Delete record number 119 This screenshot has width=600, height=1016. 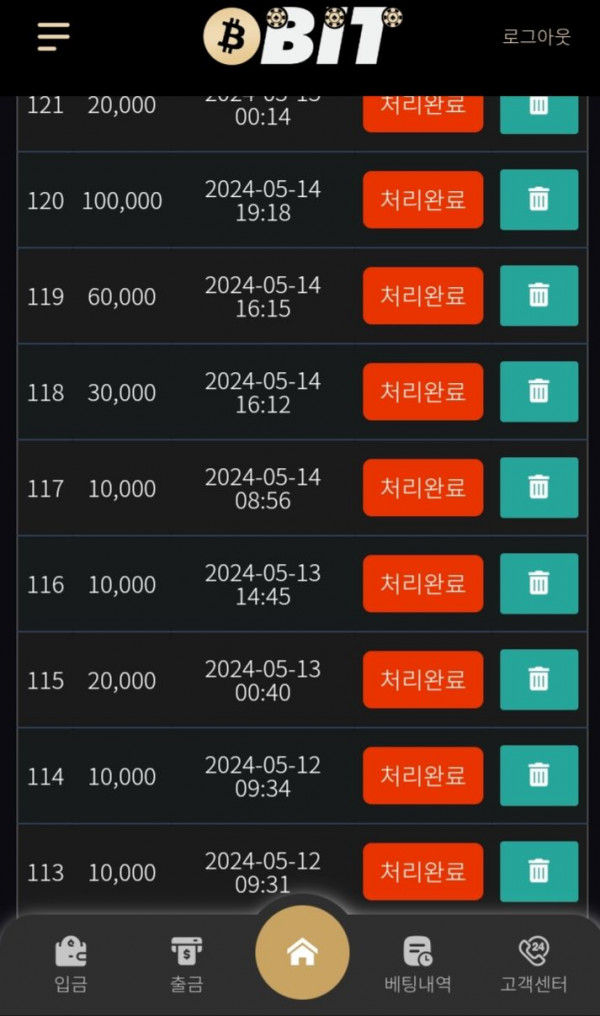click(x=539, y=295)
